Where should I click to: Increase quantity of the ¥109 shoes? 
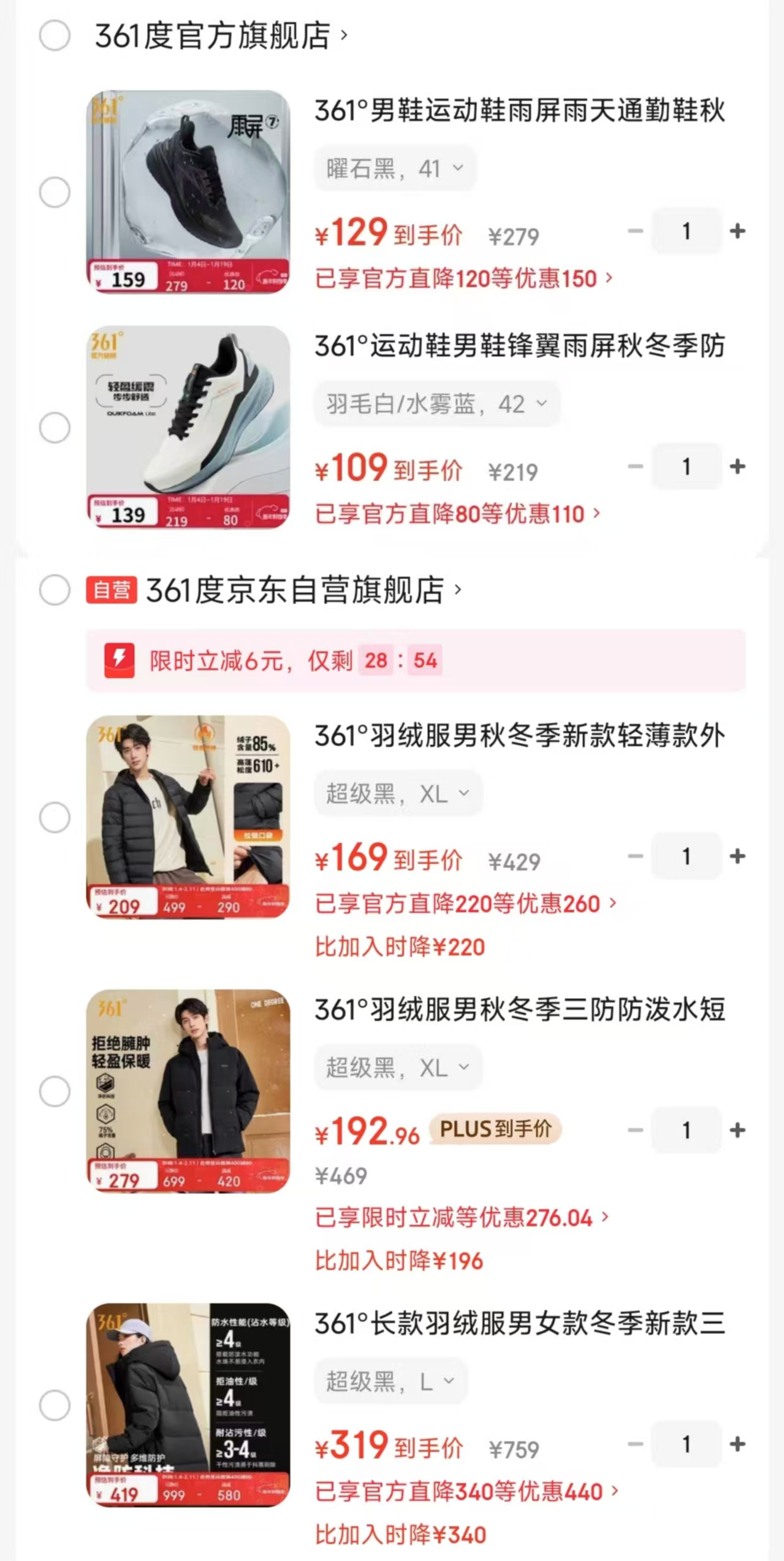(x=737, y=467)
